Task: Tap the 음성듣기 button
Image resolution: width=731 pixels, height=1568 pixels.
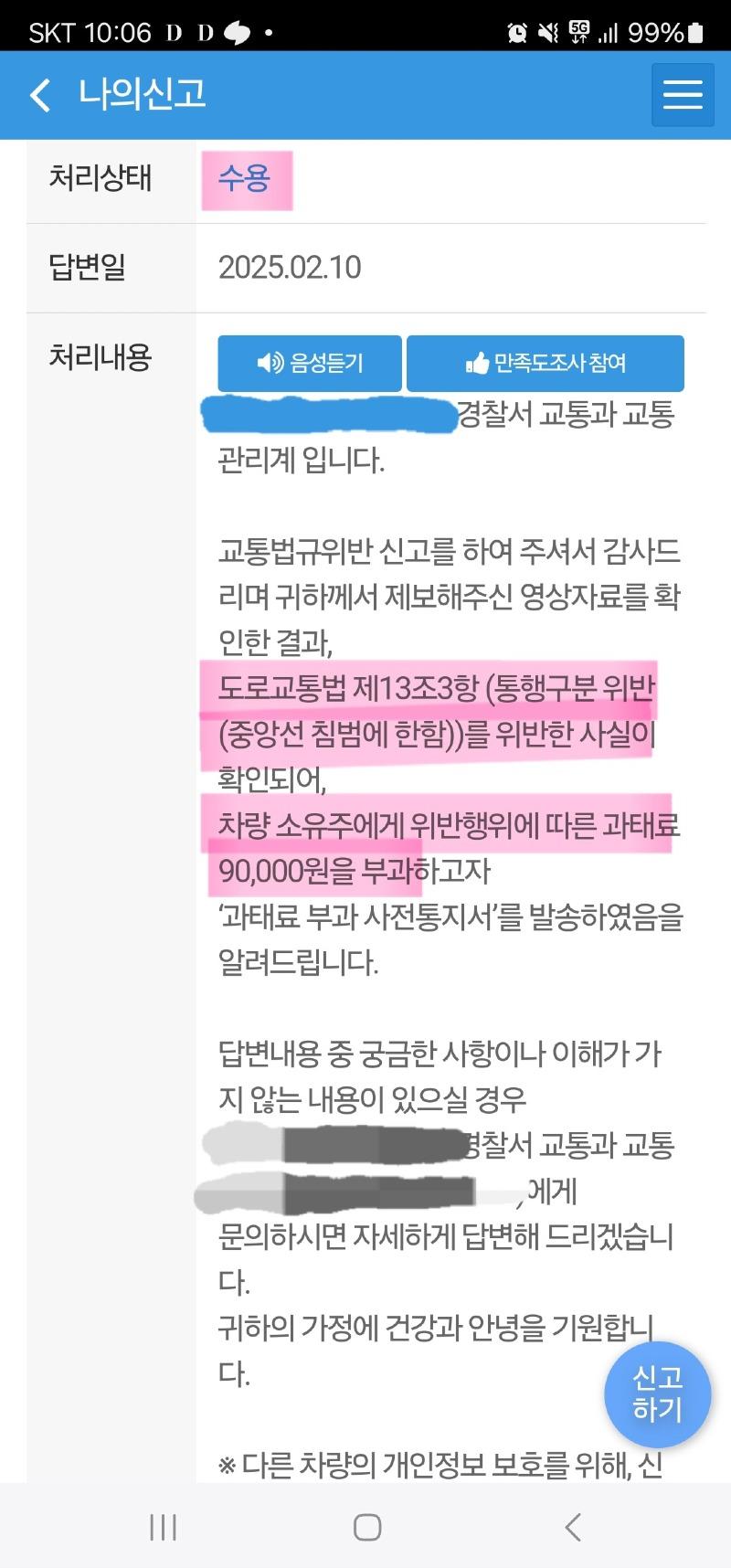Action: [310, 363]
